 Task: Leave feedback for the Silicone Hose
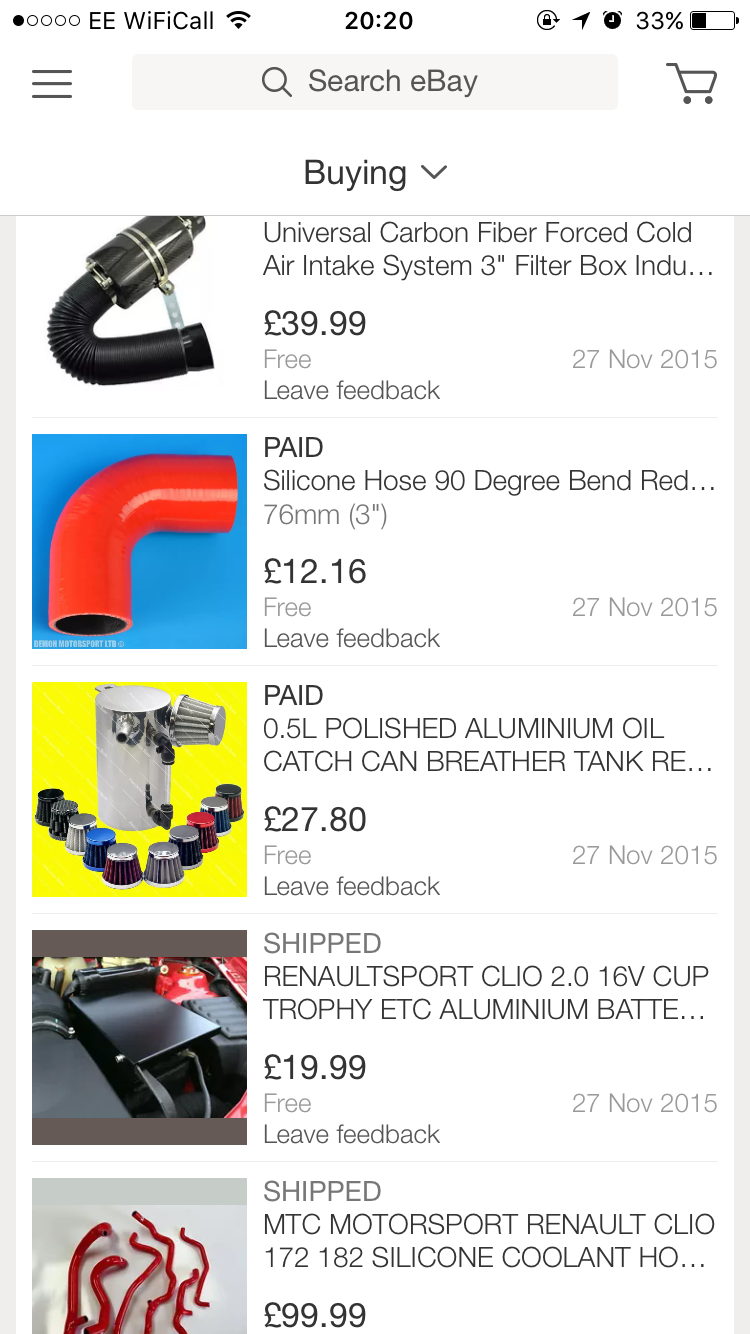click(351, 638)
